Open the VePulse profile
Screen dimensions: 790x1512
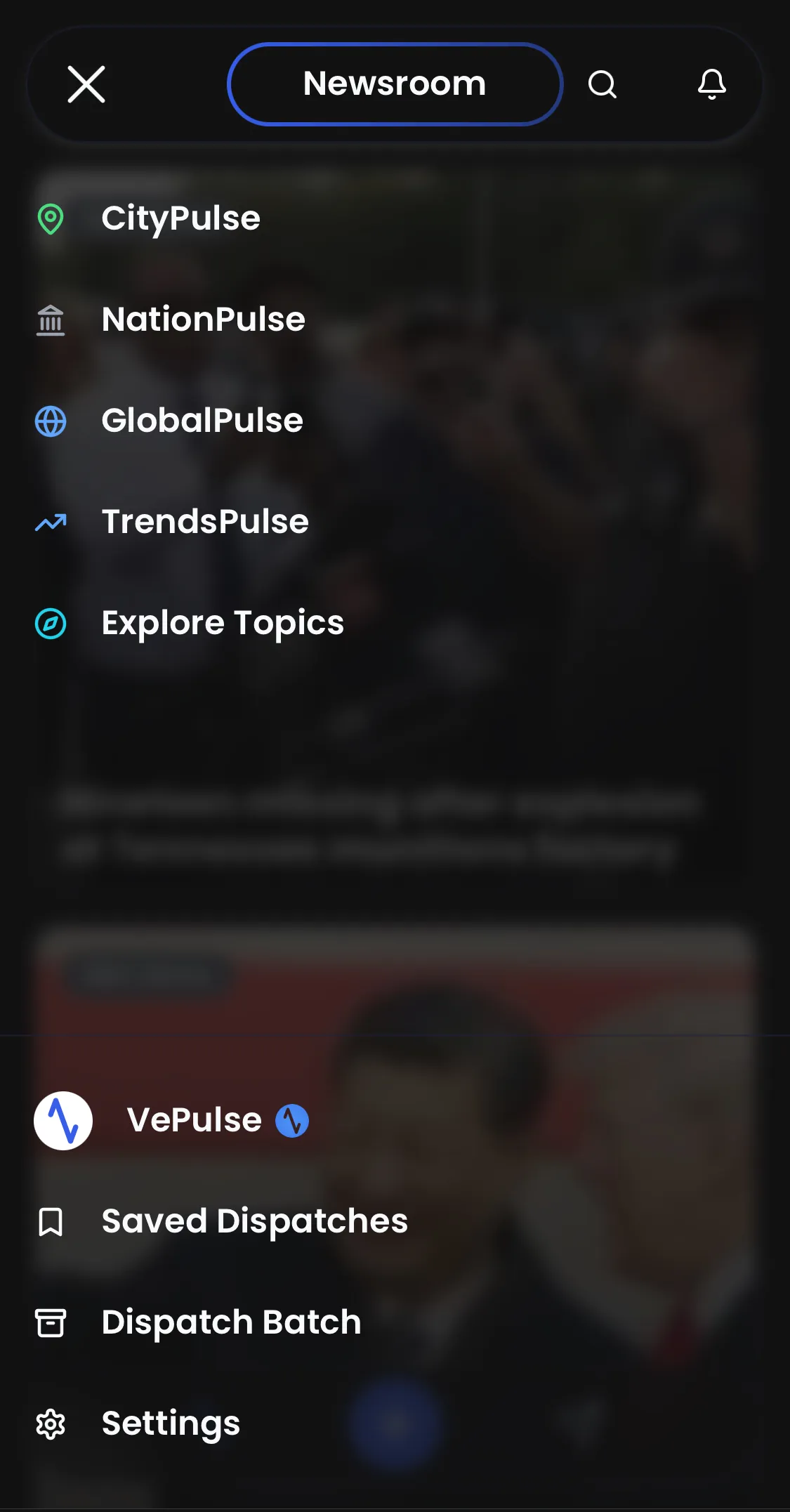[194, 1120]
